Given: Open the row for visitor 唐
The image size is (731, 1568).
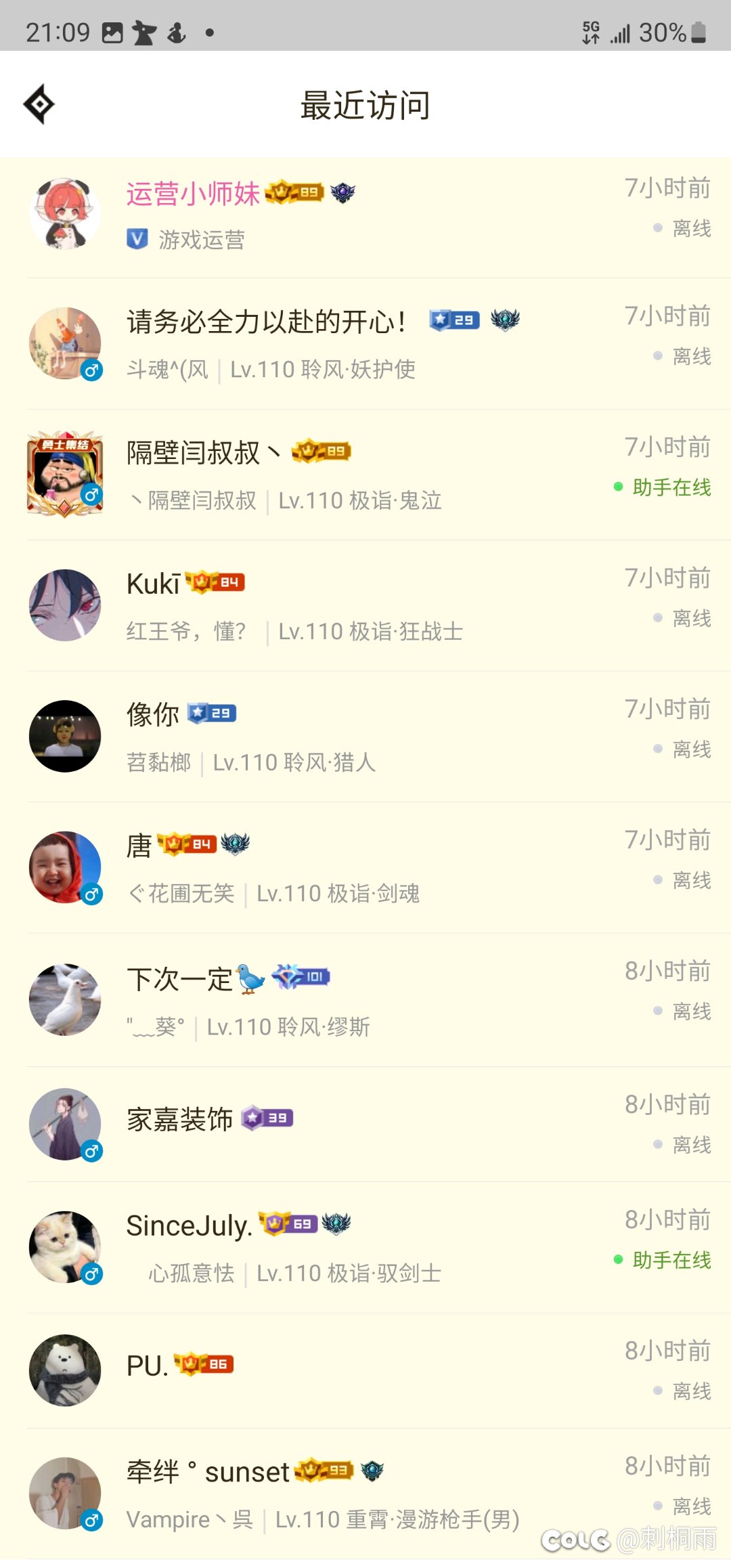Looking at the screenshot, I should click(365, 868).
